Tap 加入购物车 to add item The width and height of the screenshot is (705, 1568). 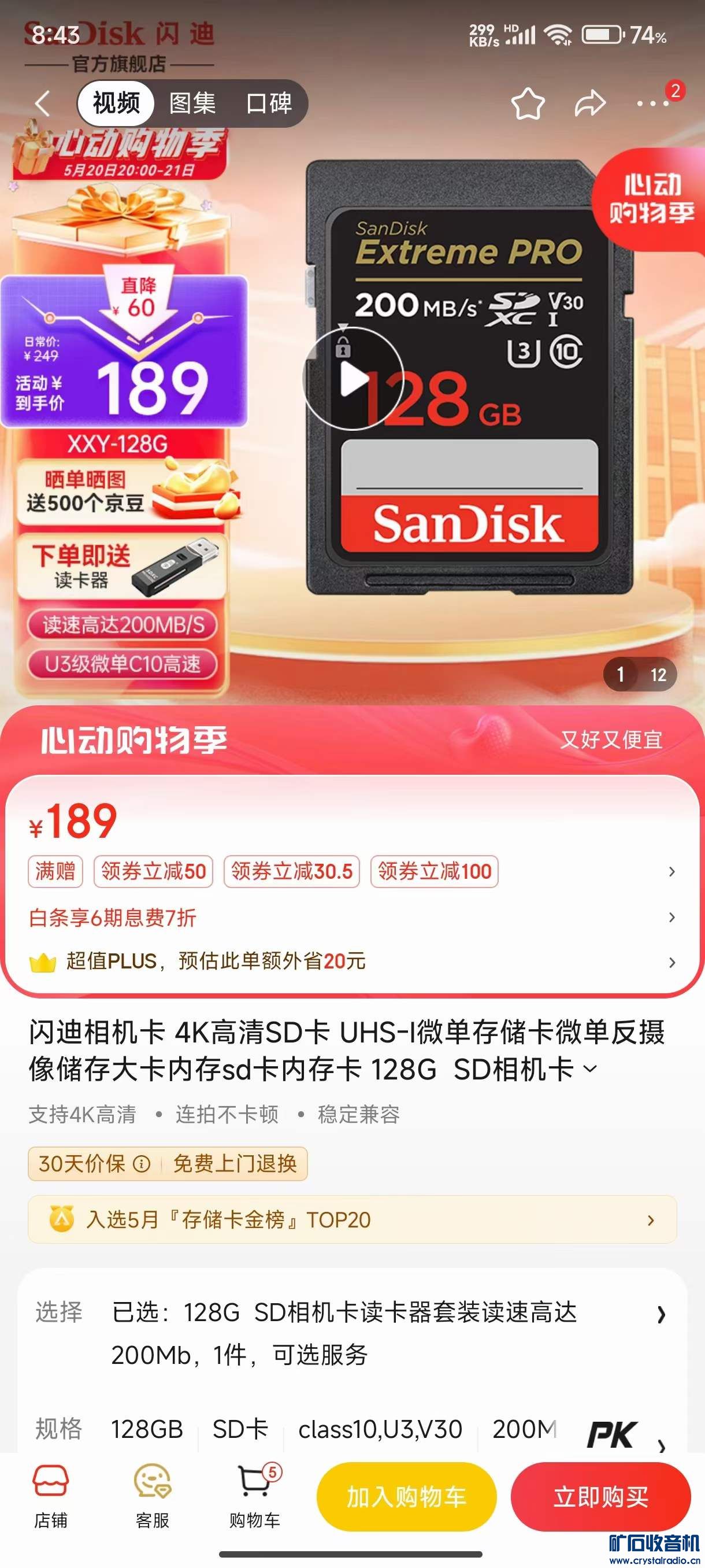(406, 1497)
